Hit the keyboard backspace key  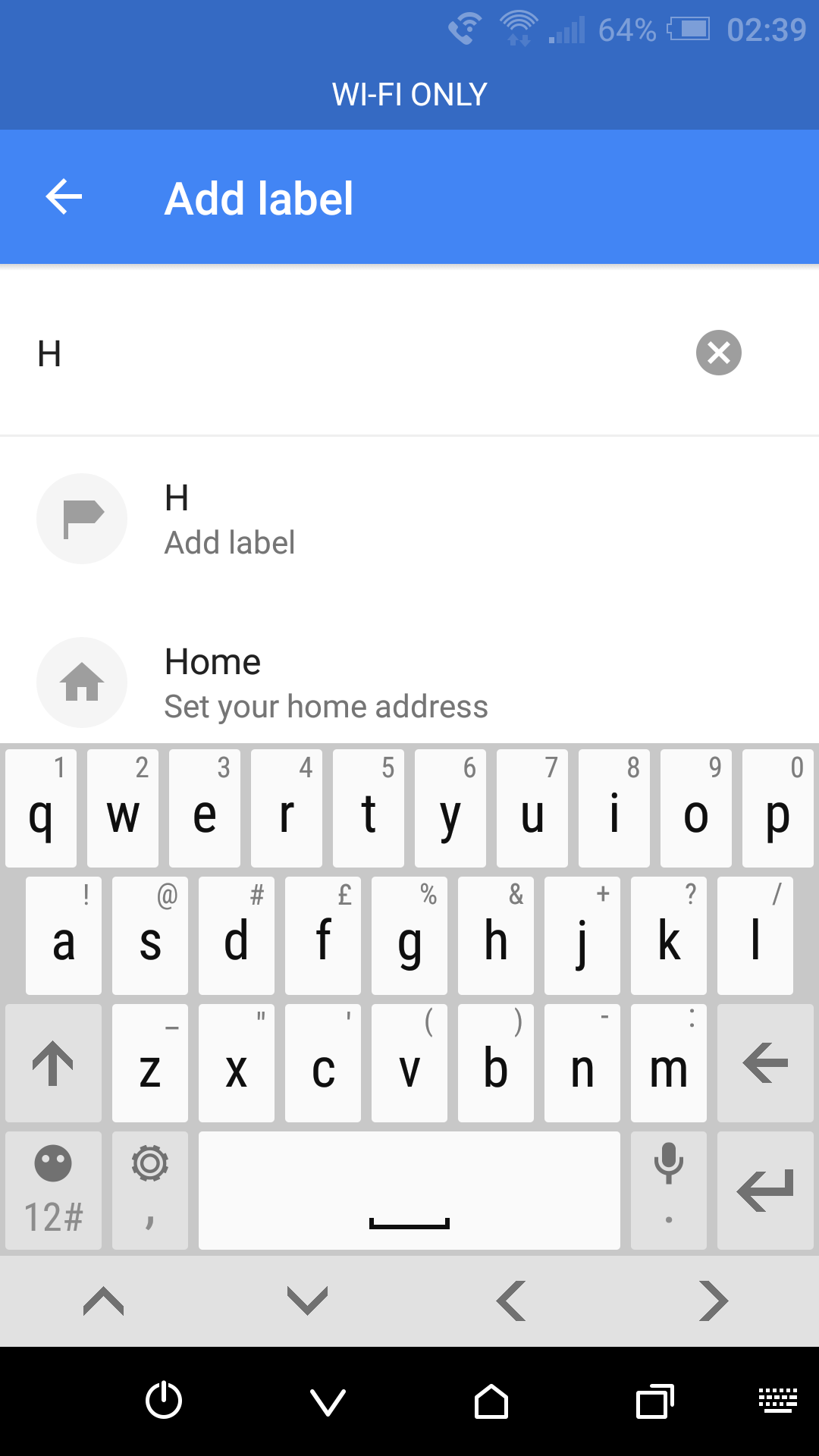[x=765, y=1063]
